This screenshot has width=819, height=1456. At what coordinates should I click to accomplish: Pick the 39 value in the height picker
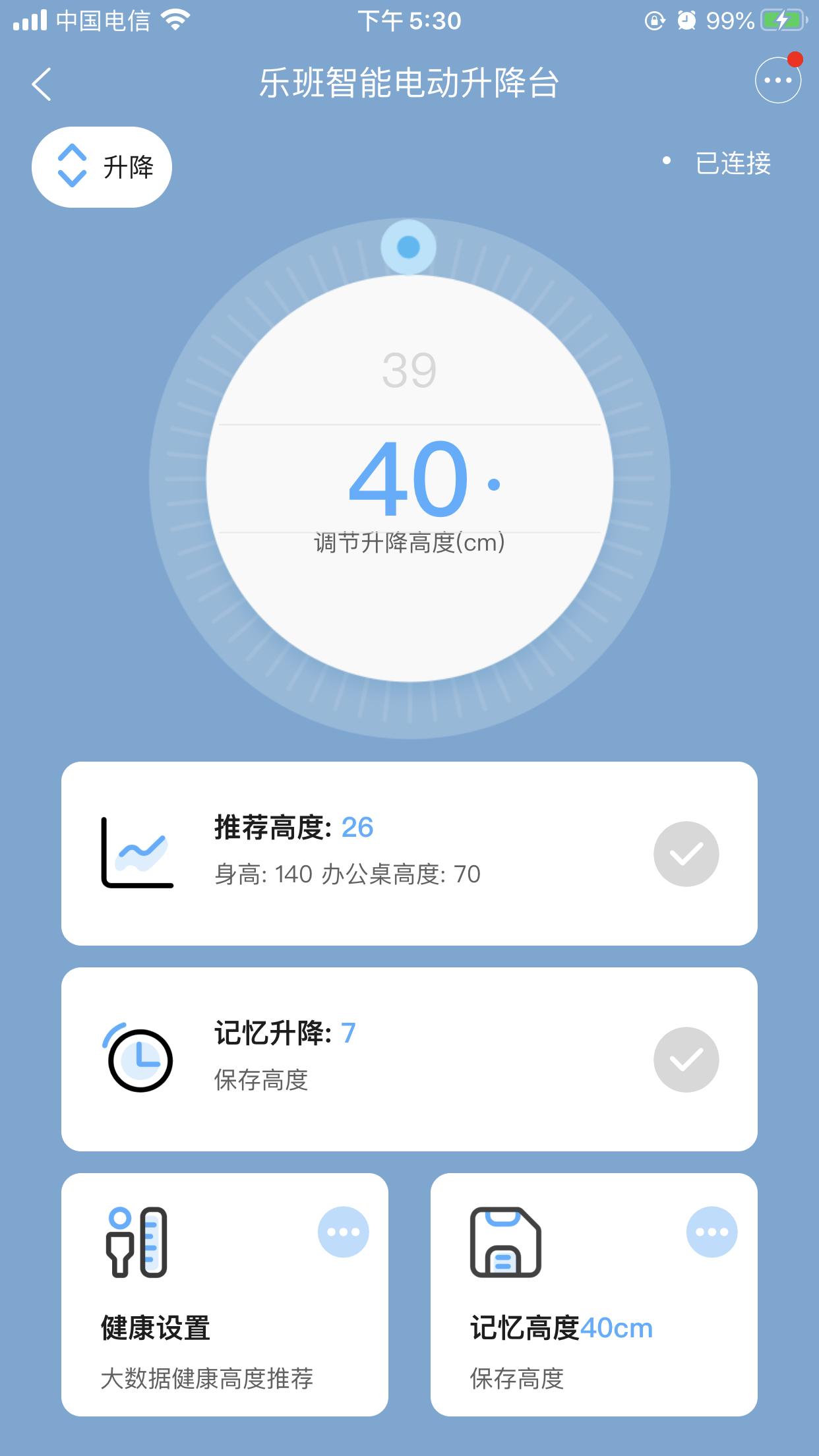(x=409, y=371)
